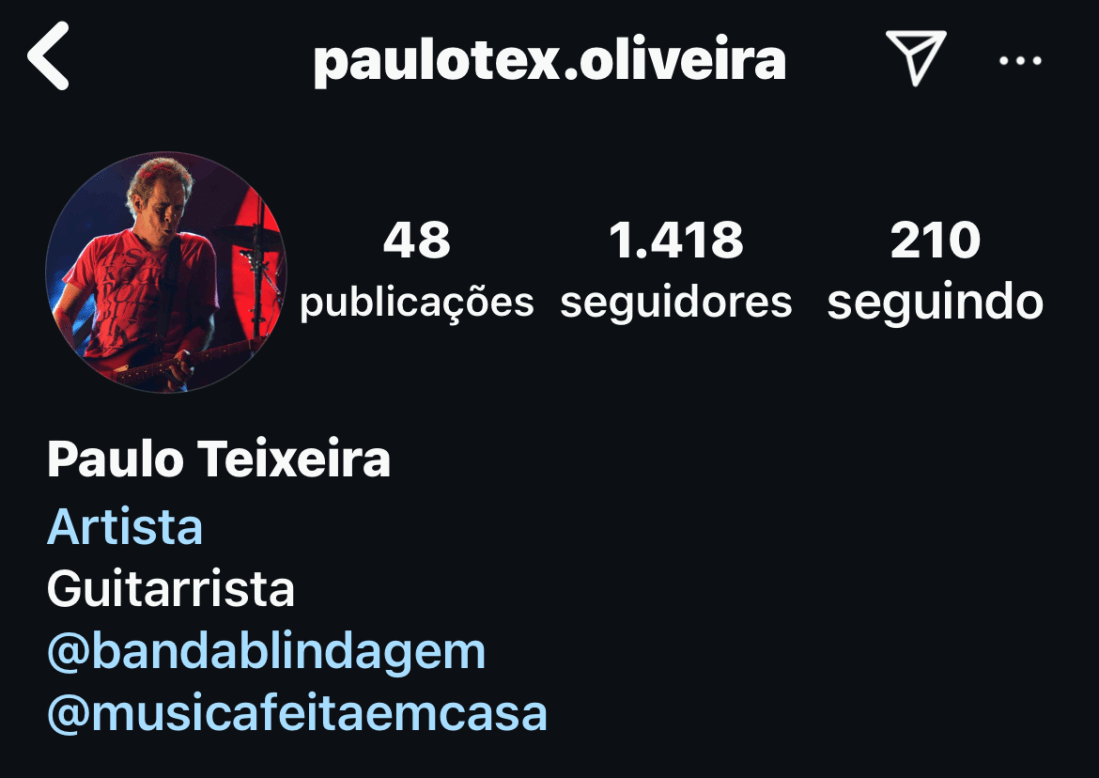Send a direct message via paper plane icon
The image size is (1099, 778).
coord(916,58)
